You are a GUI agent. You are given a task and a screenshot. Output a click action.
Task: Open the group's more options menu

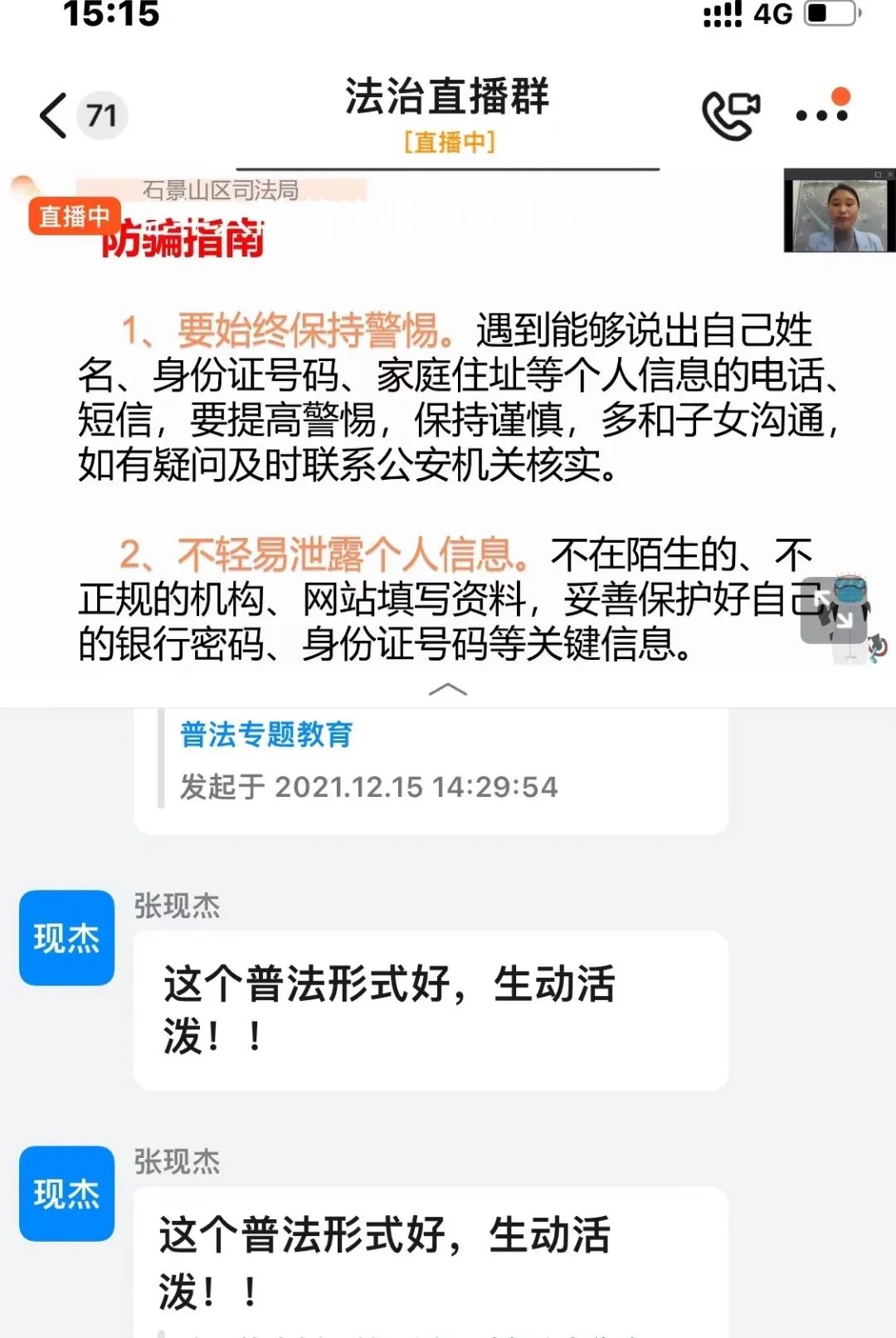(821, 115)
